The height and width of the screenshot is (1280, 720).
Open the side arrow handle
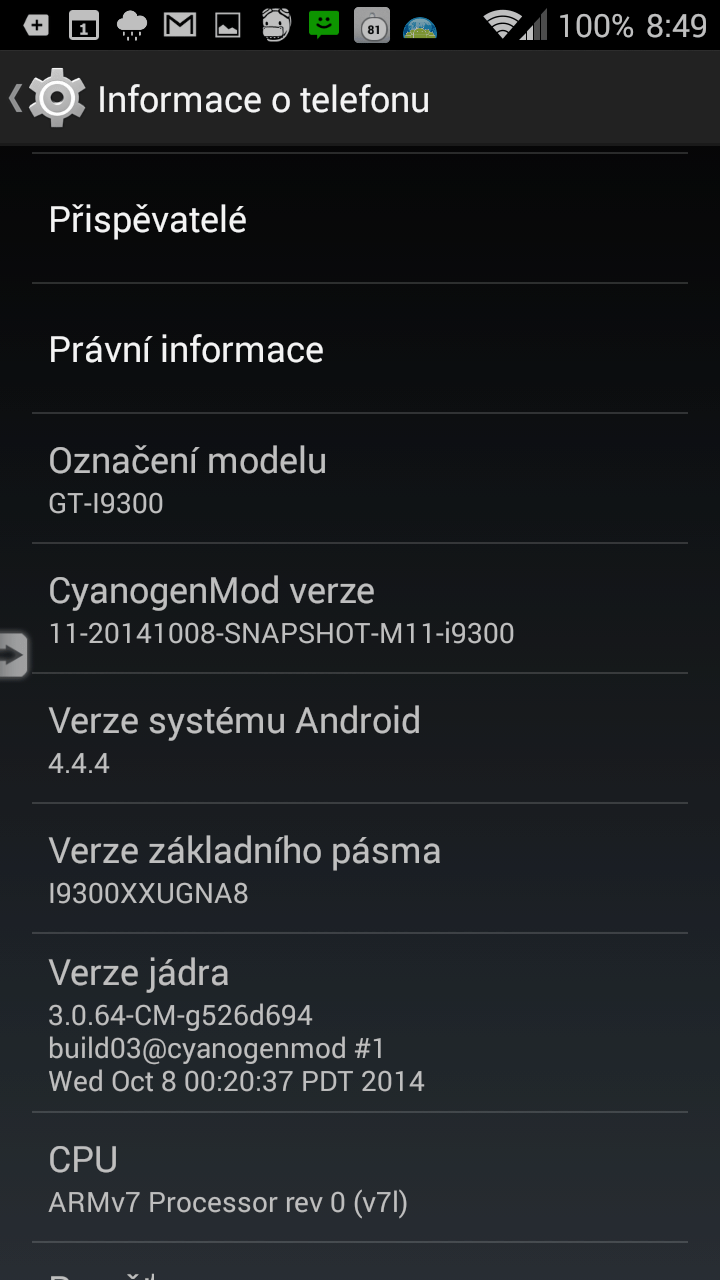13,655
